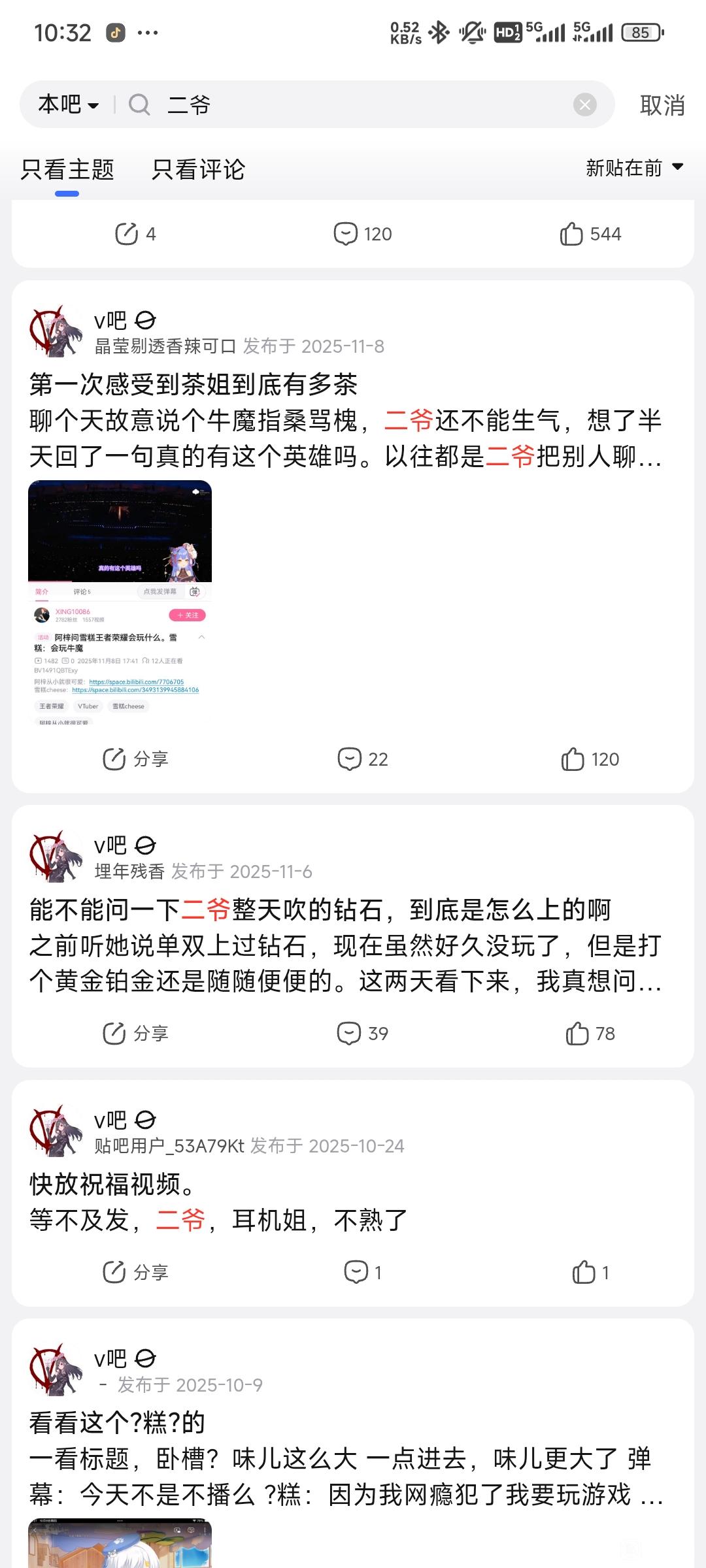Open the post 第一次感受到茶姐到底有多茶

pos(193,384)
